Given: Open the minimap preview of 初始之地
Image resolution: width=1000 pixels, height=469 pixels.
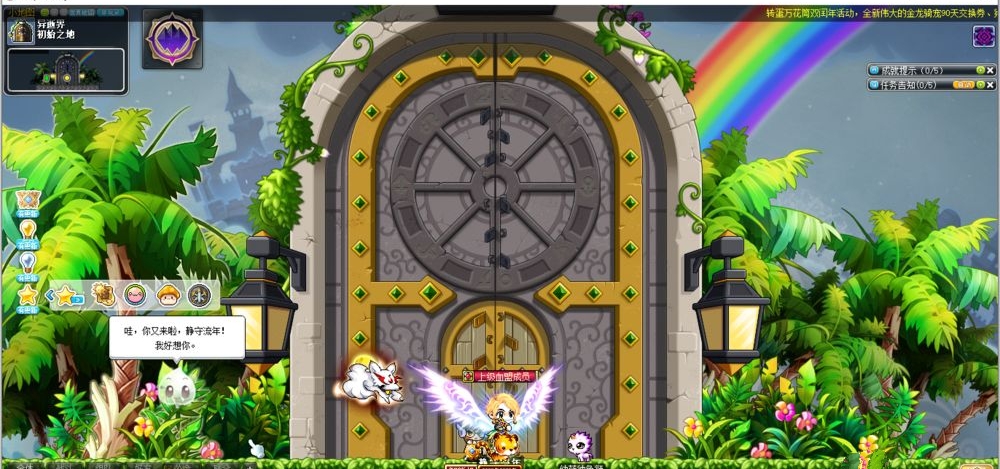Looking at the screenshot, I should click(x=65, y=70).
